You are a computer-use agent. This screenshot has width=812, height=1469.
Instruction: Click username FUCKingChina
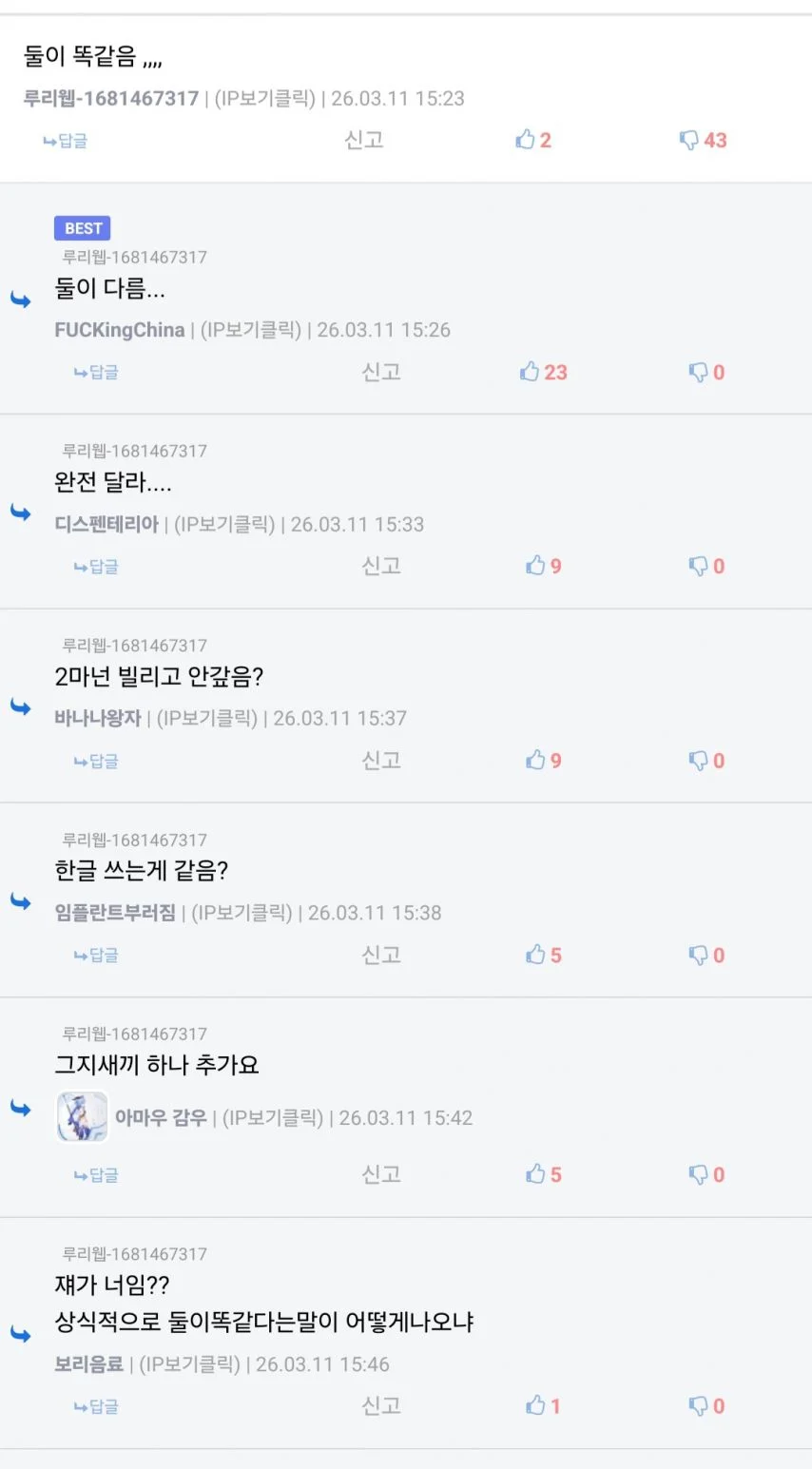(x=118, y=330)
